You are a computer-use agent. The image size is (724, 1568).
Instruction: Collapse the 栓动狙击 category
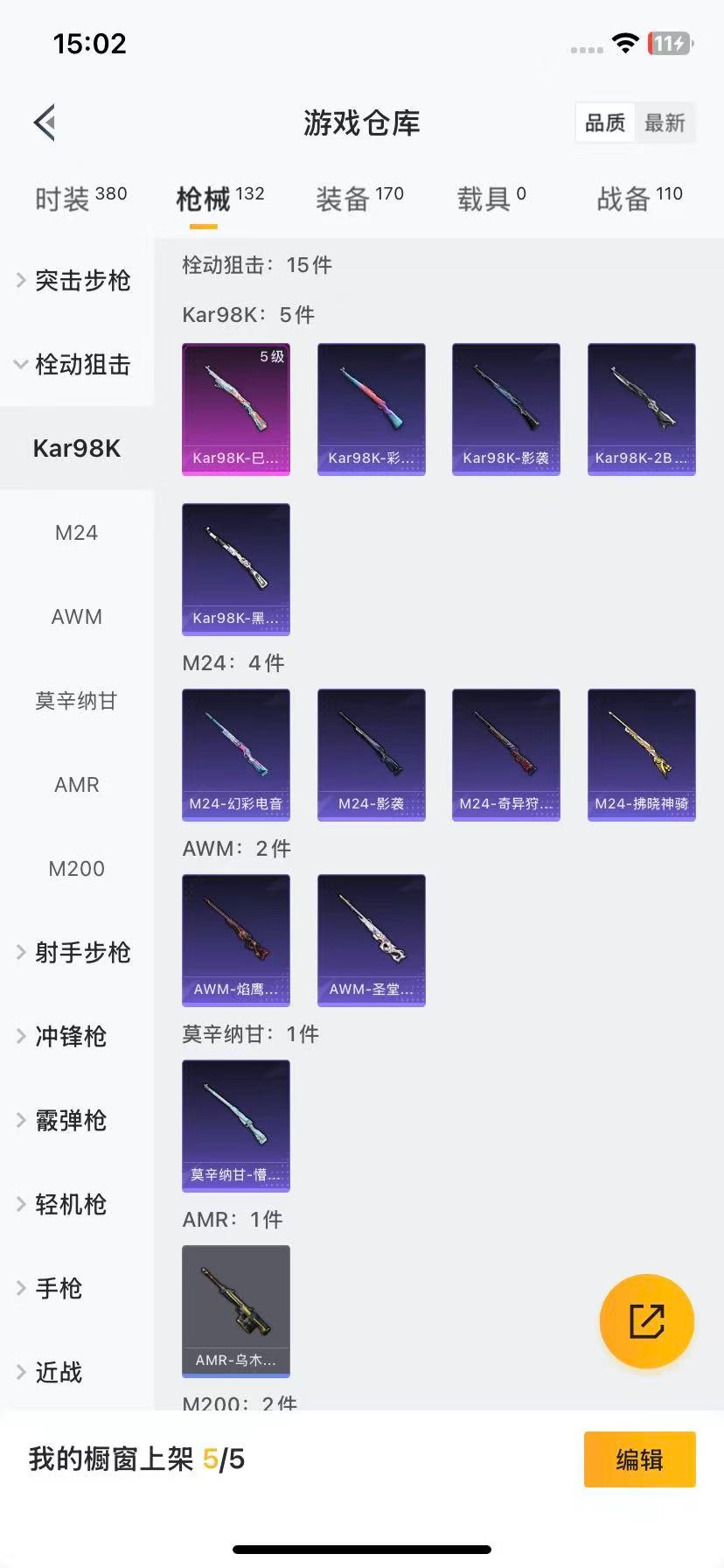pos(77,365)
